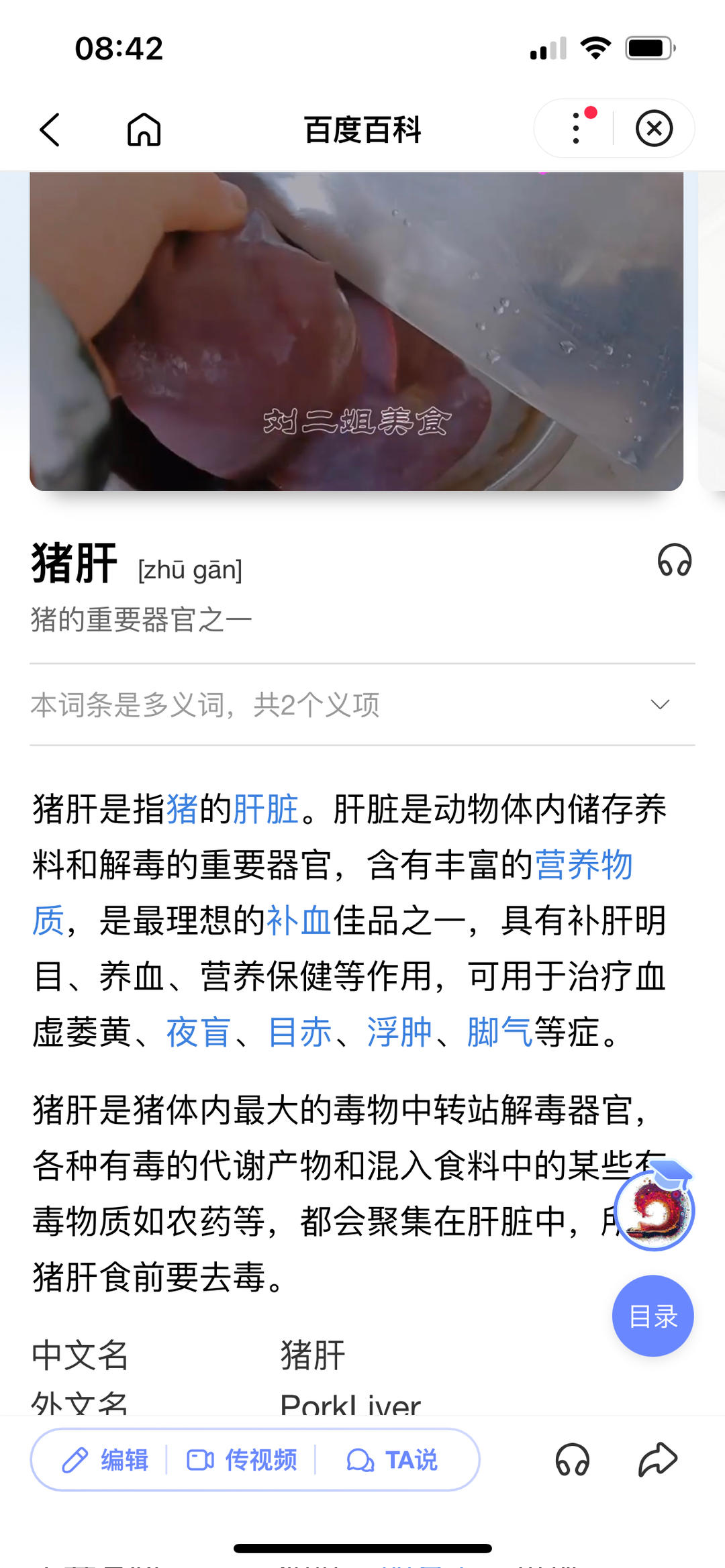Image resolution: width=725 pixels, height=1568 pixels.
Task: Open the 夜盲 link
Action: coord(198,1032)
